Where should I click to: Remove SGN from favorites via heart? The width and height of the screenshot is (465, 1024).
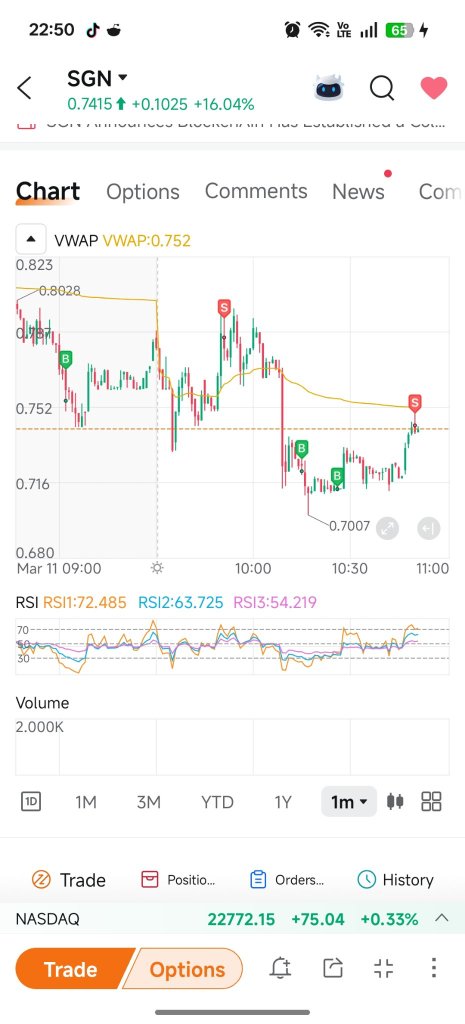pyautogui.click(x=434, y=88)
